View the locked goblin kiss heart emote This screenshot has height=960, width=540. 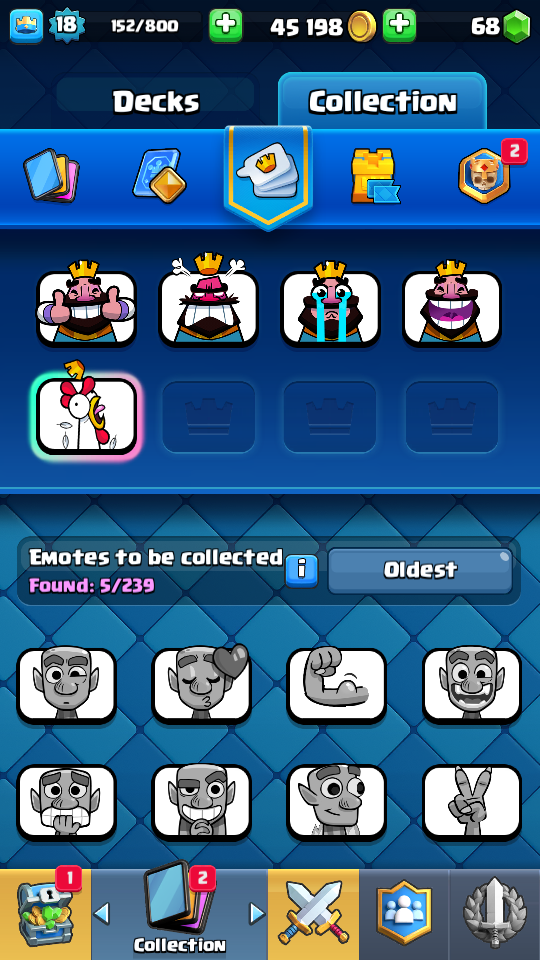pyautogui.click(x=201, y=685)
